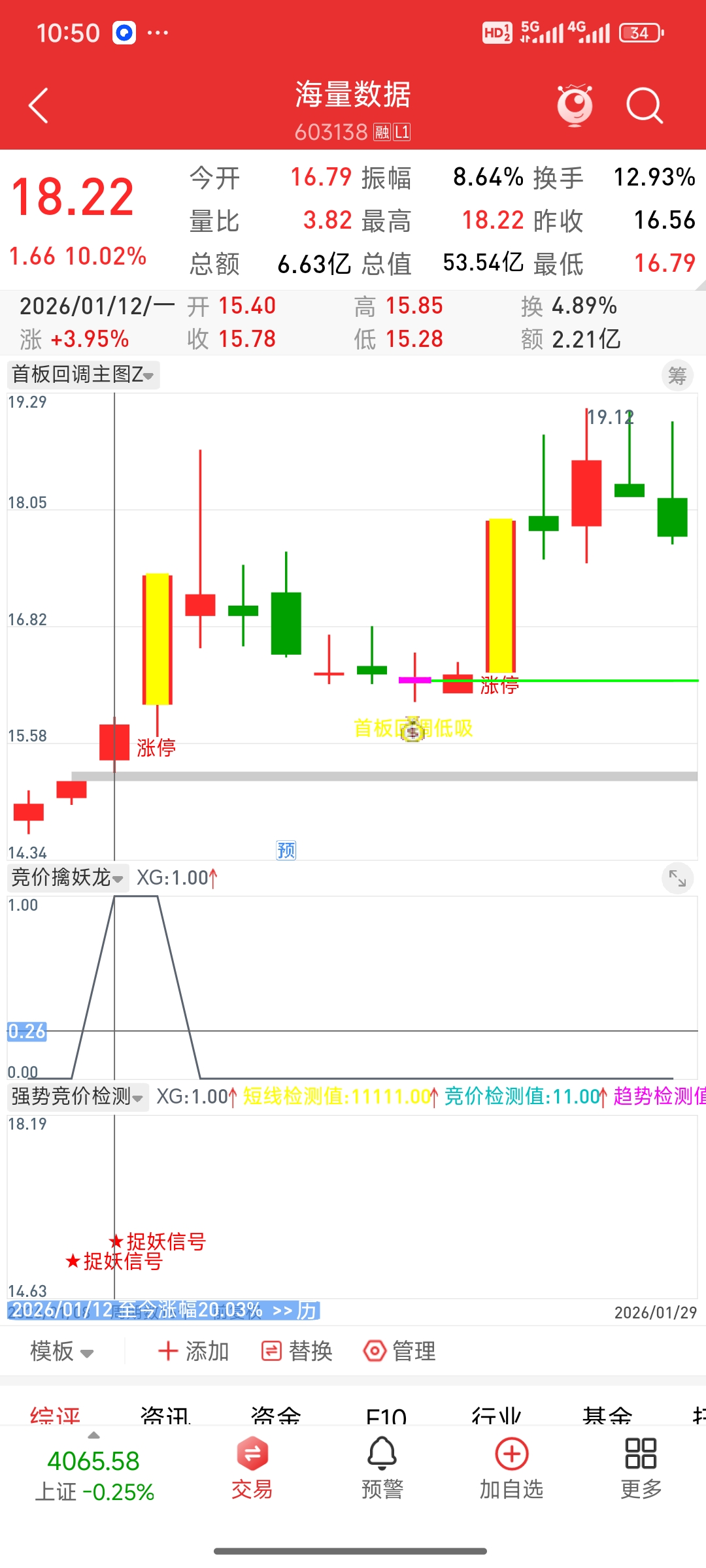Open the 预 marker on the chart

[x=286, y=850]
